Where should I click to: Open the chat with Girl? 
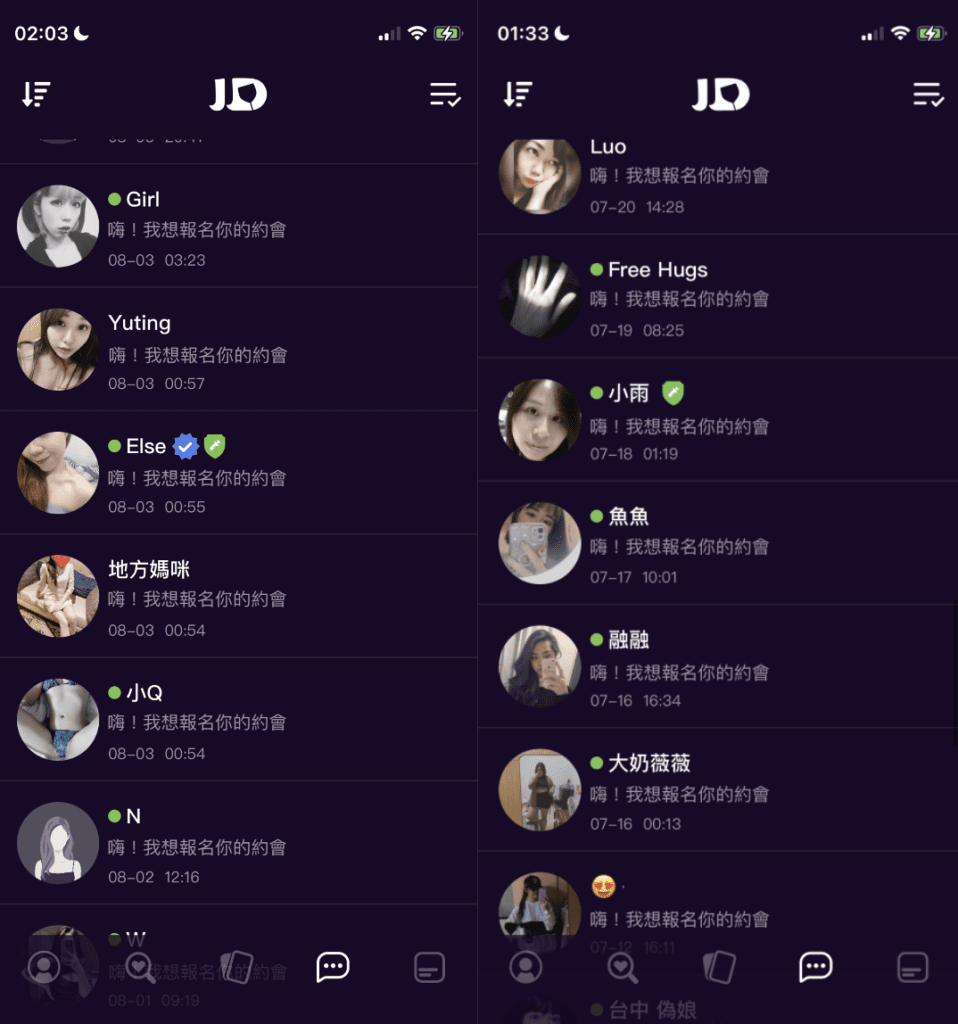[x=238, y=227]
